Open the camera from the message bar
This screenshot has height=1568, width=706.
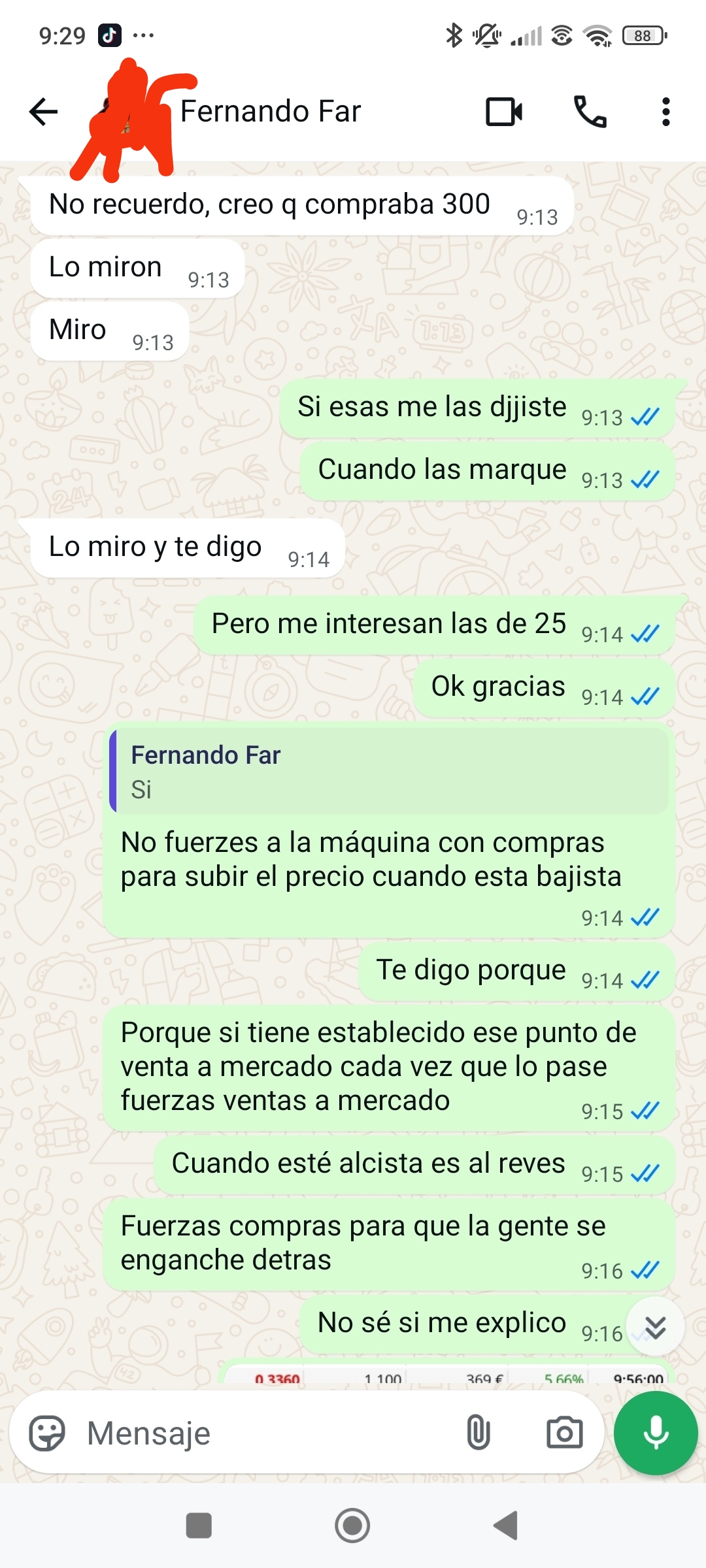point(564,1433)
